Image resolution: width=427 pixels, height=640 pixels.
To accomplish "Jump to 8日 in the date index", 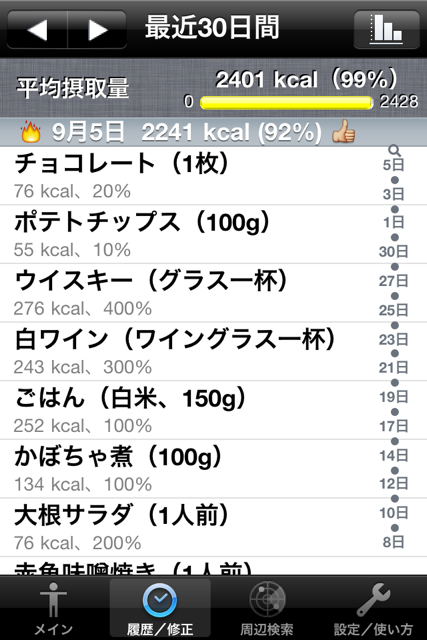I will click(394, 542).
